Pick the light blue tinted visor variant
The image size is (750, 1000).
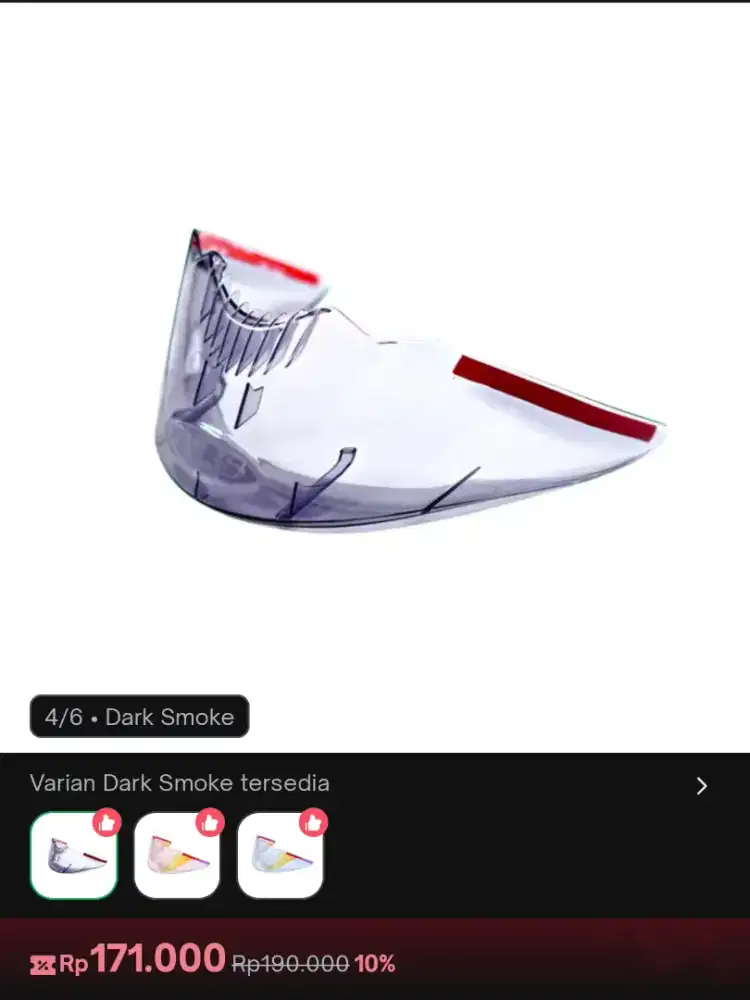click(x=280, y=855)
